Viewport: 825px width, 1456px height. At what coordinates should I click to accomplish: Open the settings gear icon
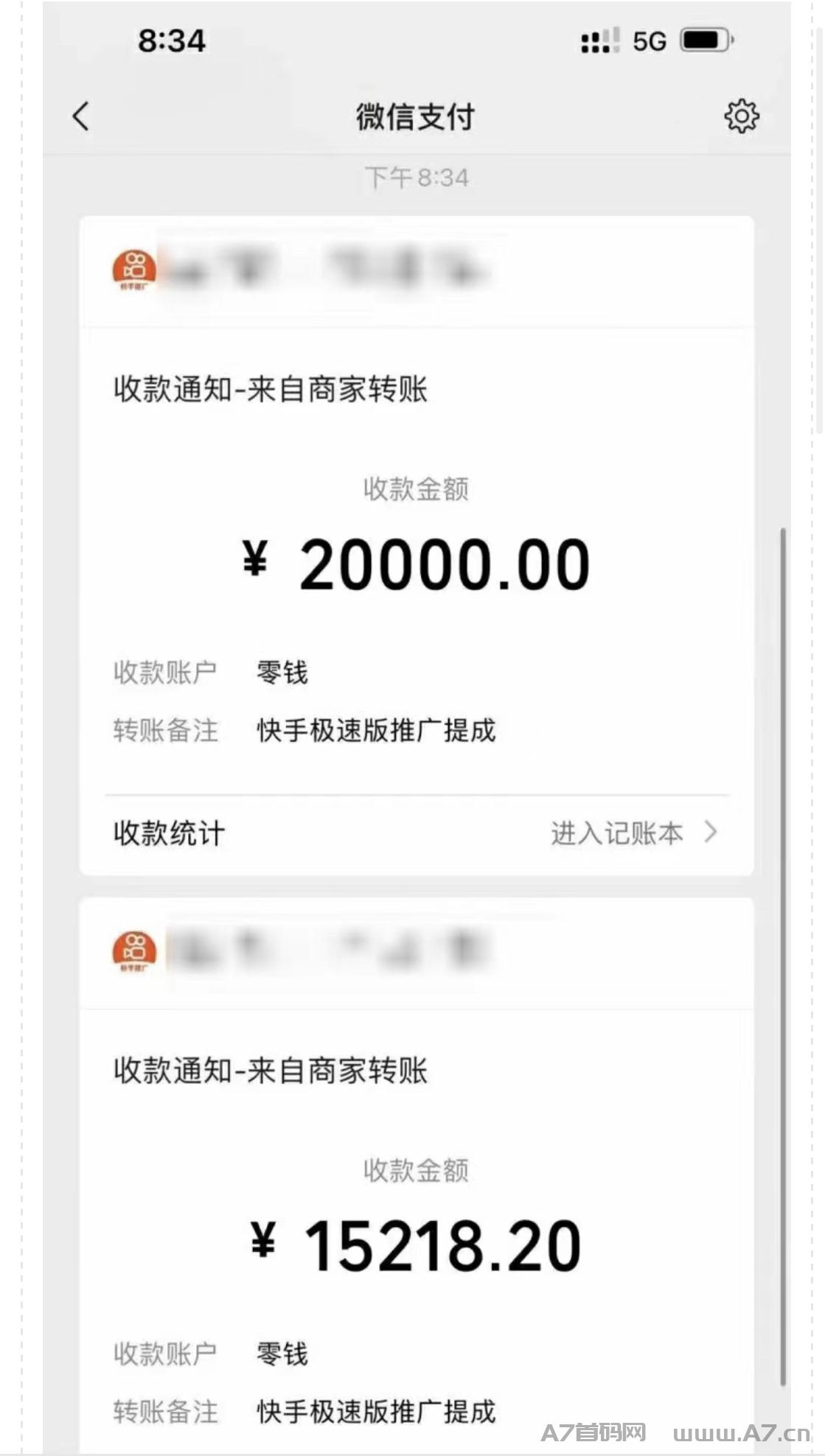741,116
